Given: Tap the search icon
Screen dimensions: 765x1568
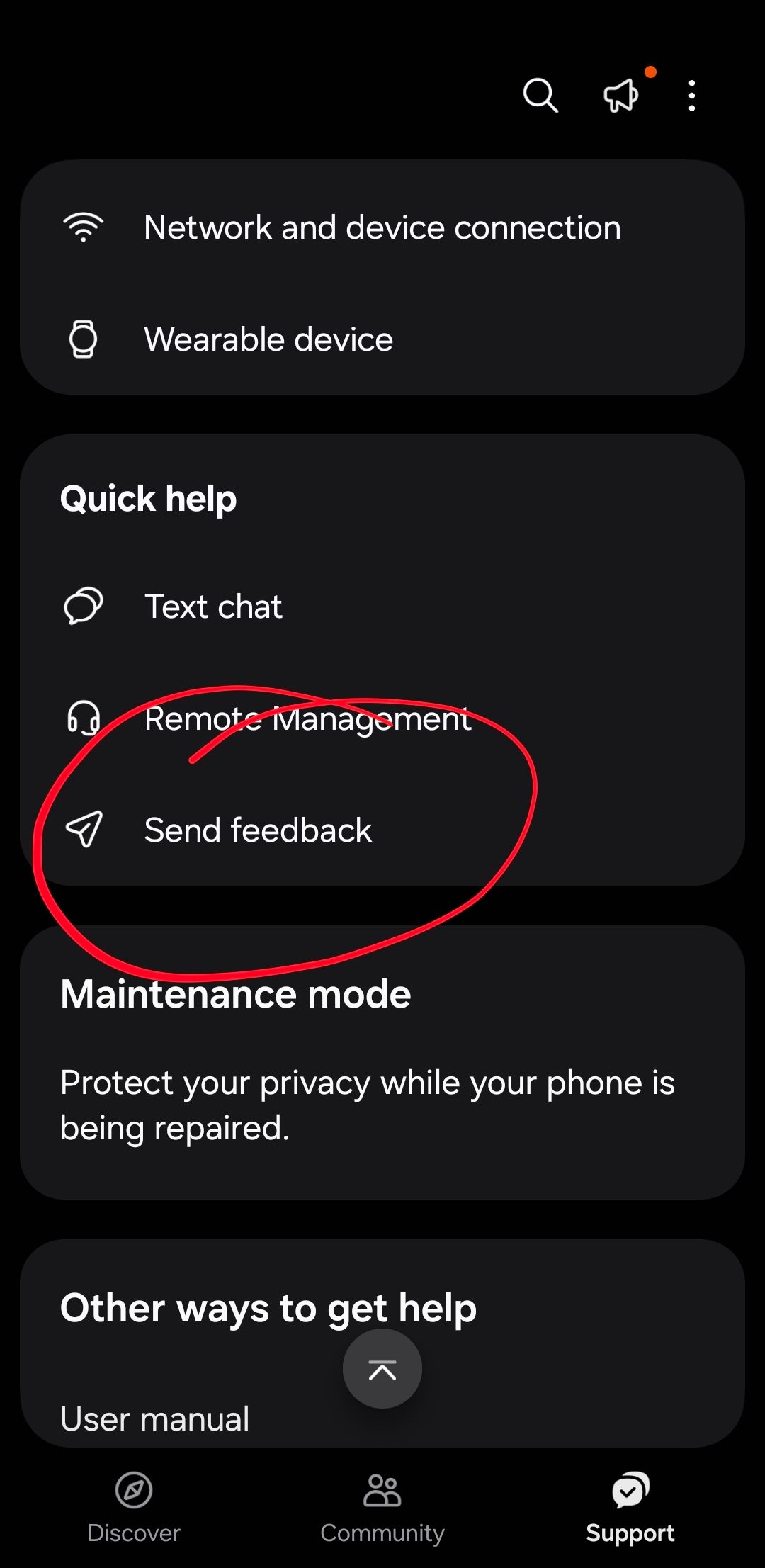Looking at the screenshot, I should coord(540,96).
